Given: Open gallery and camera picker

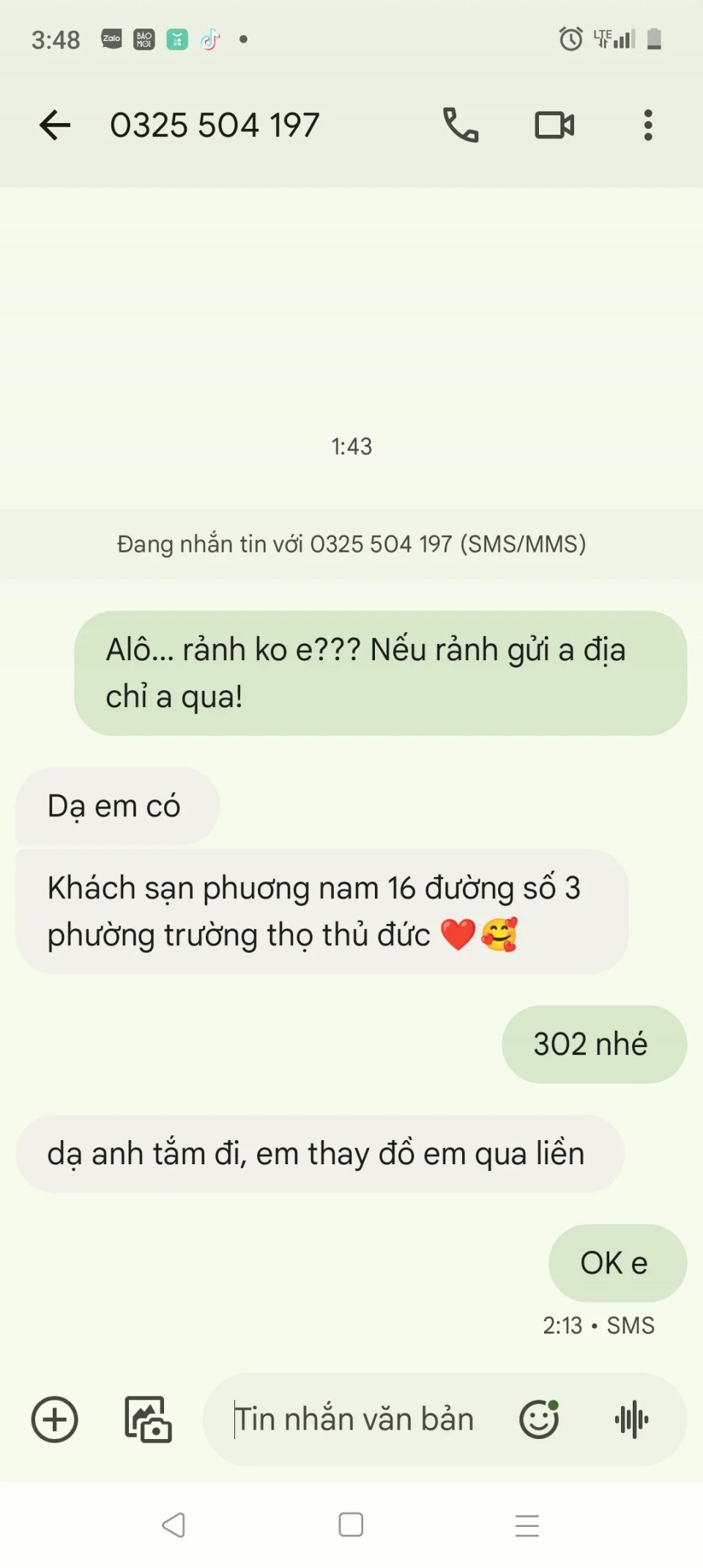Looking at the screenshot, I should (x=148, y=1419).
